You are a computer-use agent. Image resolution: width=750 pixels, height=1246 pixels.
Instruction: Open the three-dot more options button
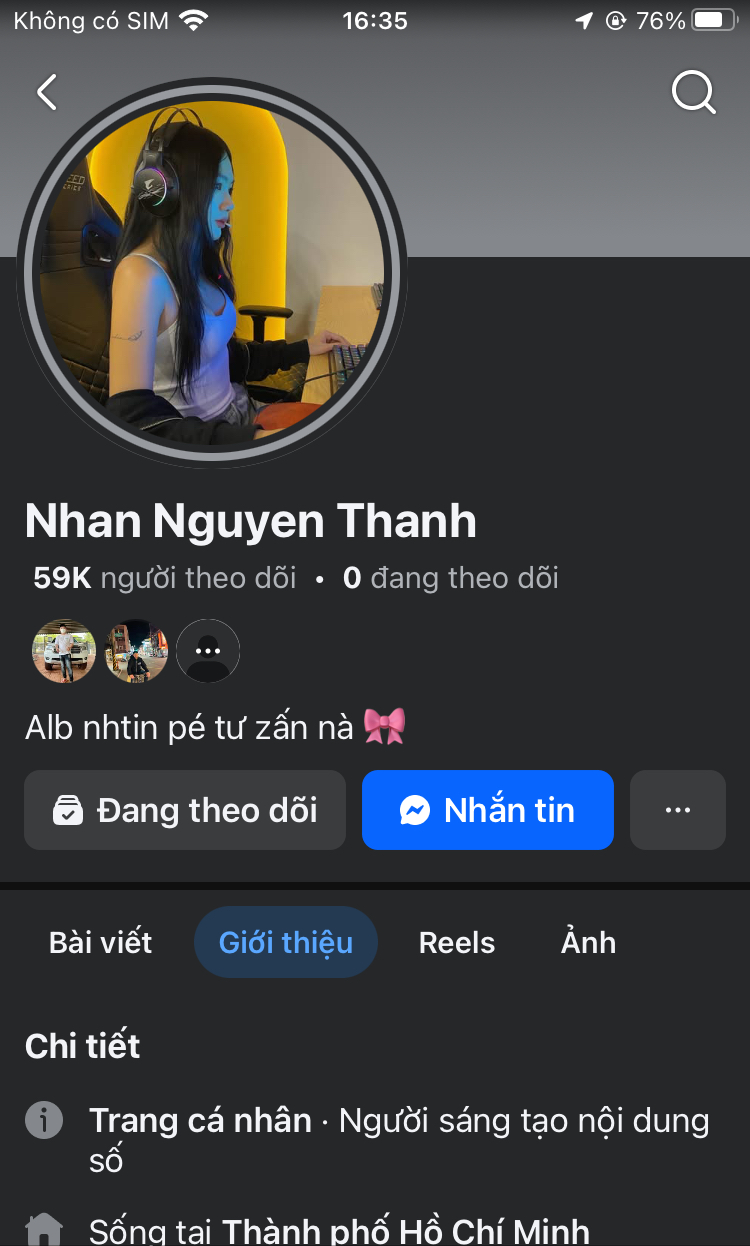click(x=677, y=810)
